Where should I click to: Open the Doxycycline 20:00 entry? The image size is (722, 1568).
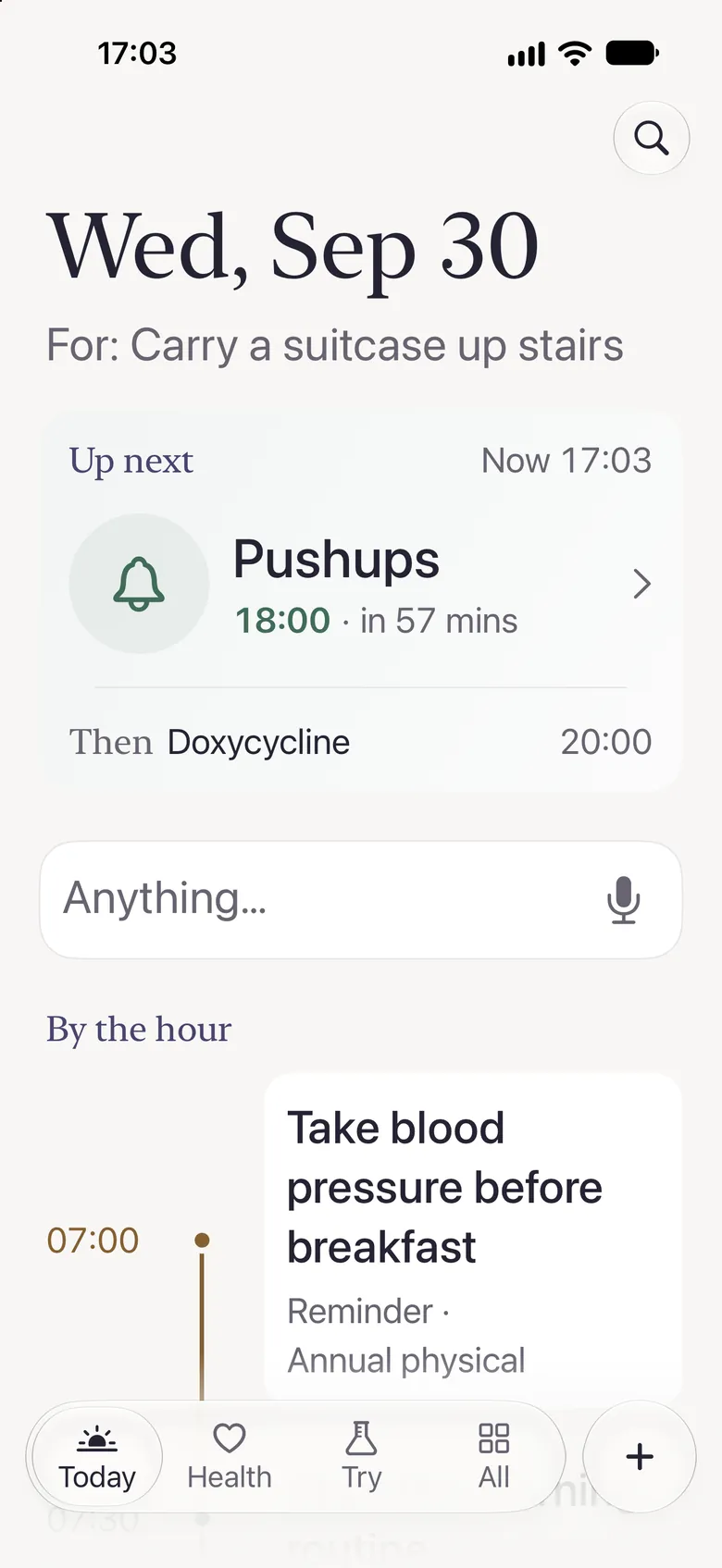361,742
